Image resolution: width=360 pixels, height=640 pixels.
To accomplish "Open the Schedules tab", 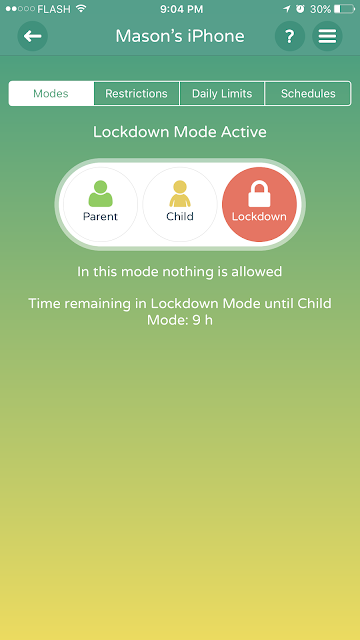I will coord(308,93).
